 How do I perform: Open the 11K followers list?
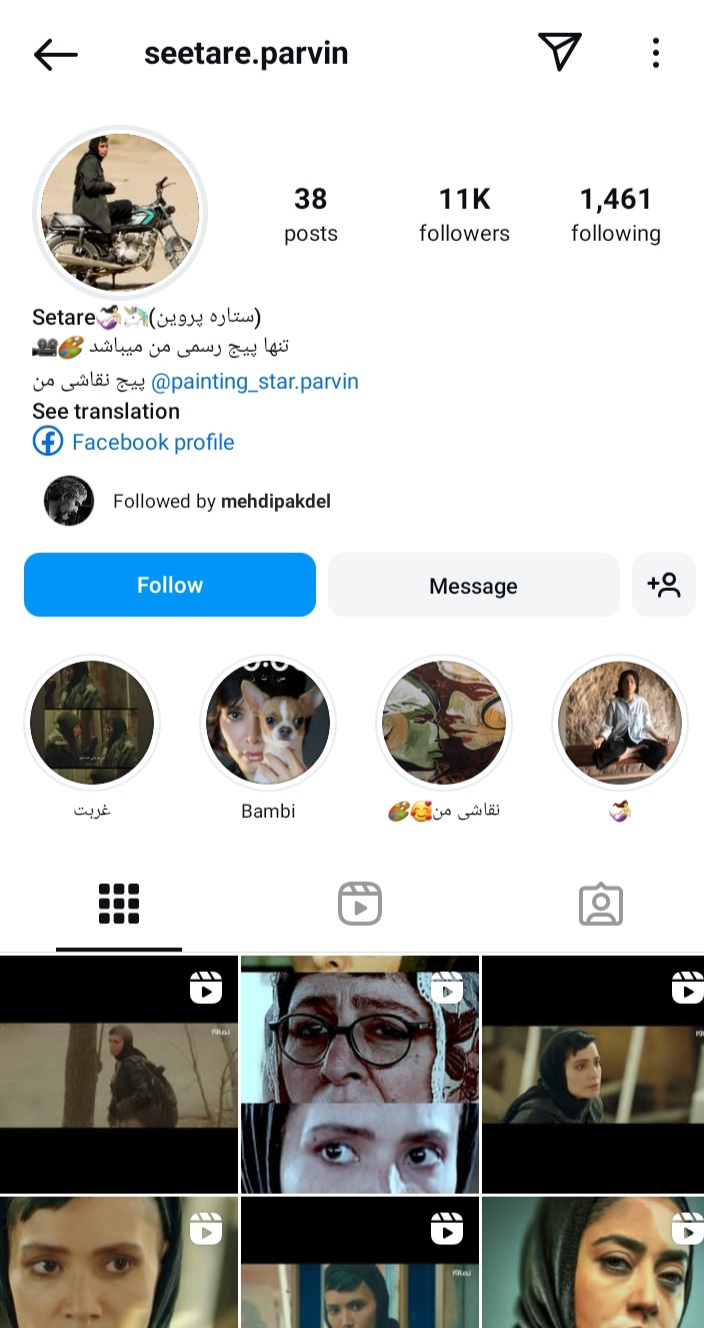pos(464,215)
